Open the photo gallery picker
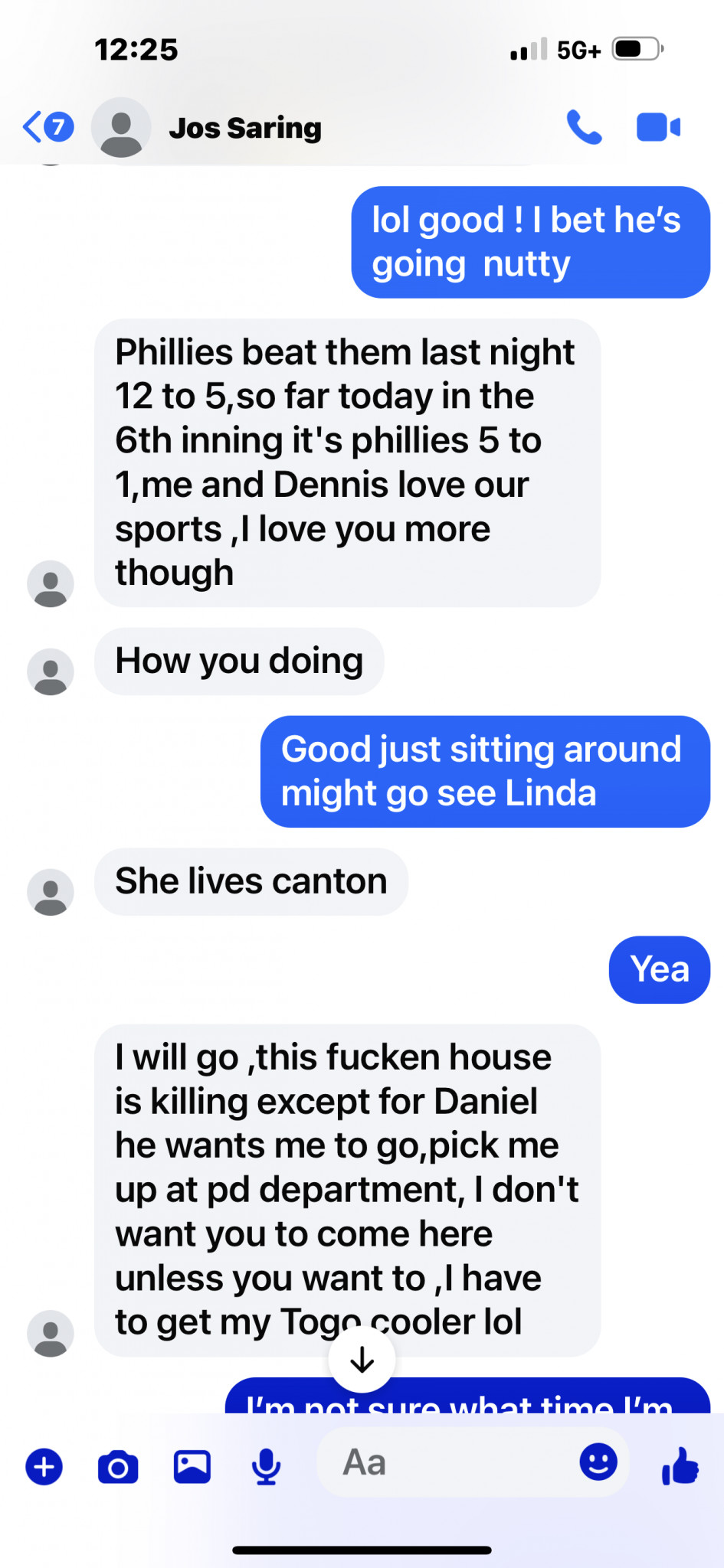 192,1467
